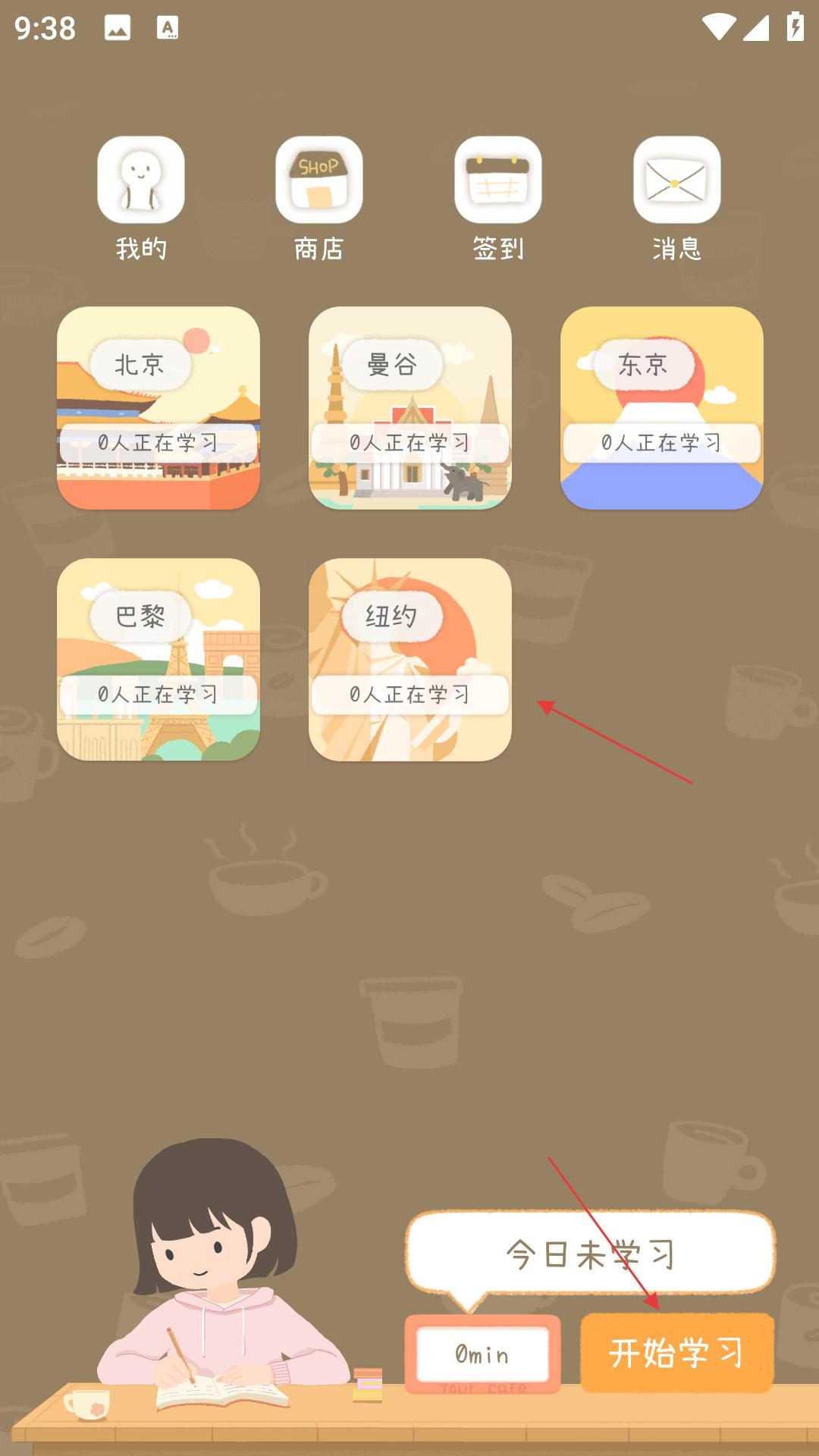The height and width of the screenshot is (1456, 819).
Task: Enter the 东京 study room
Action: click(662, 408)
